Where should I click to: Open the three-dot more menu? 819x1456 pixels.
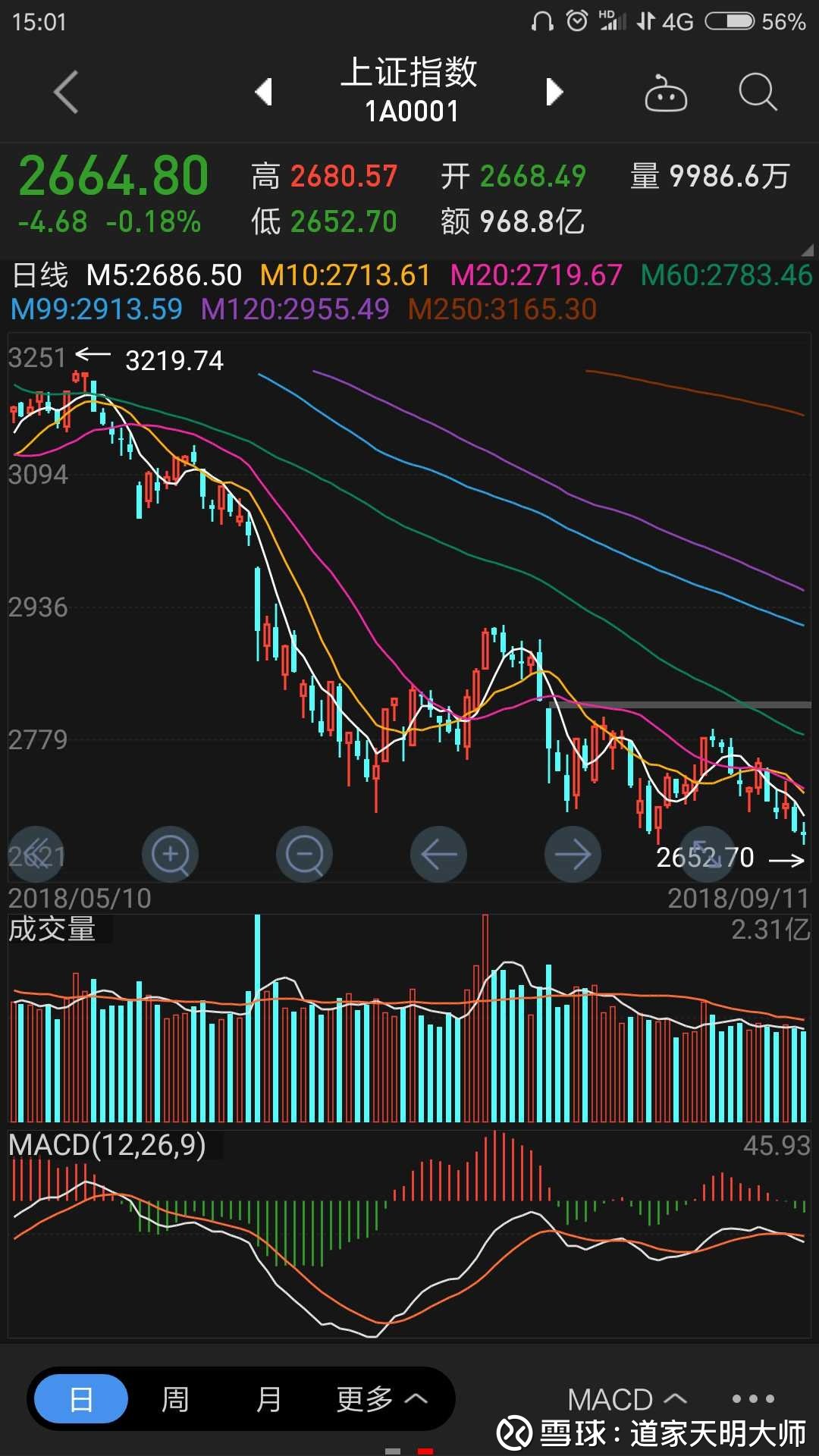(752, 1398)
